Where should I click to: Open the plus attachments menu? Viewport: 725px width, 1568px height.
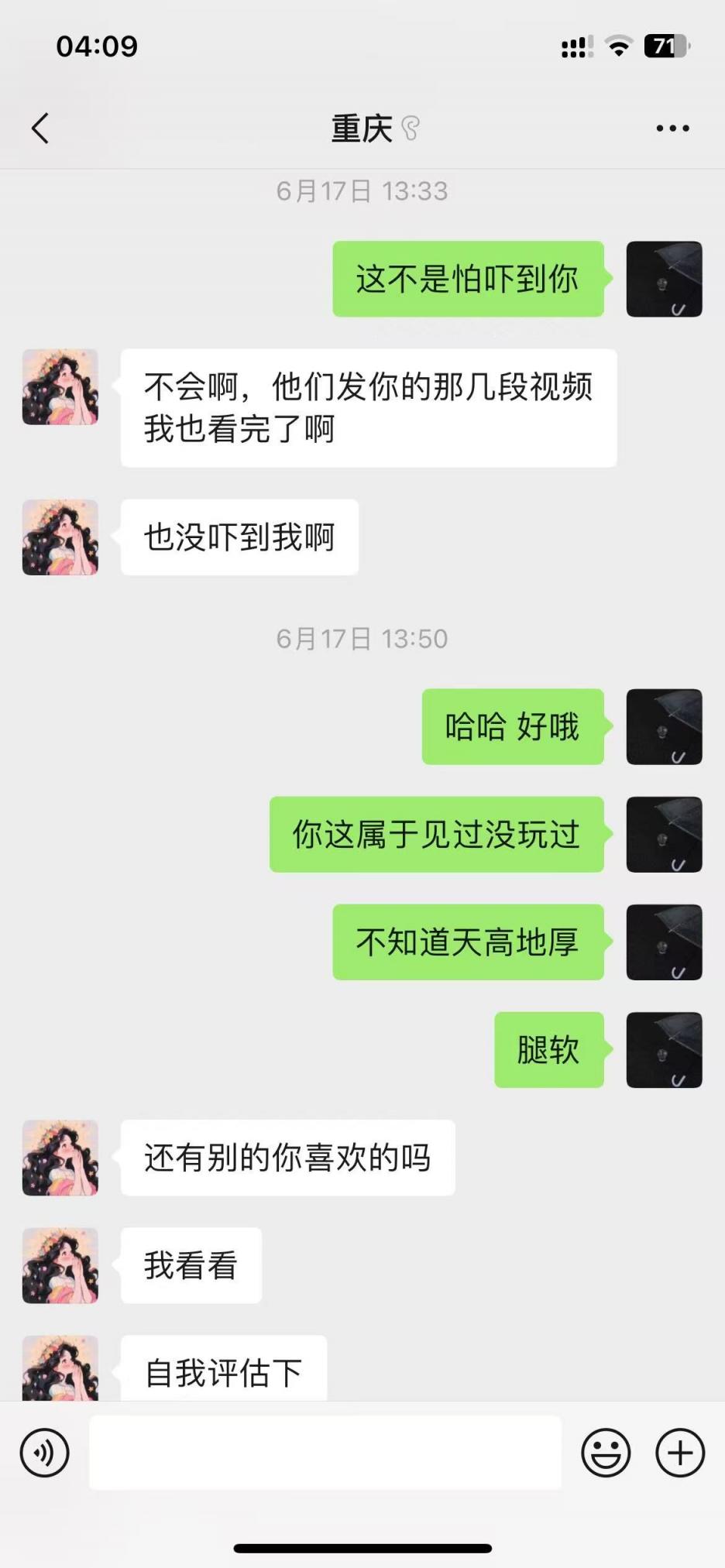point(680,1453)
